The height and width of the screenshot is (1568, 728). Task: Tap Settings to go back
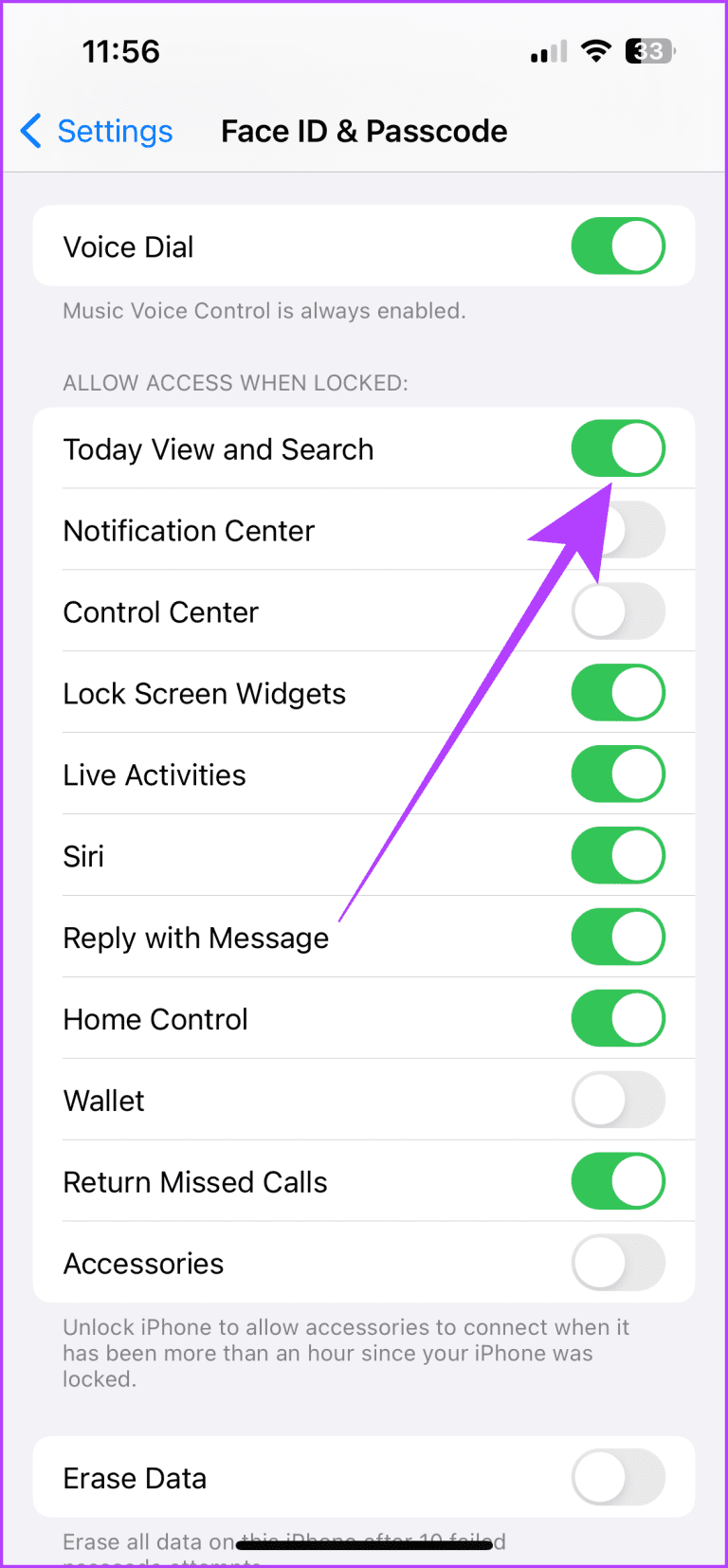tap(113, 131)
